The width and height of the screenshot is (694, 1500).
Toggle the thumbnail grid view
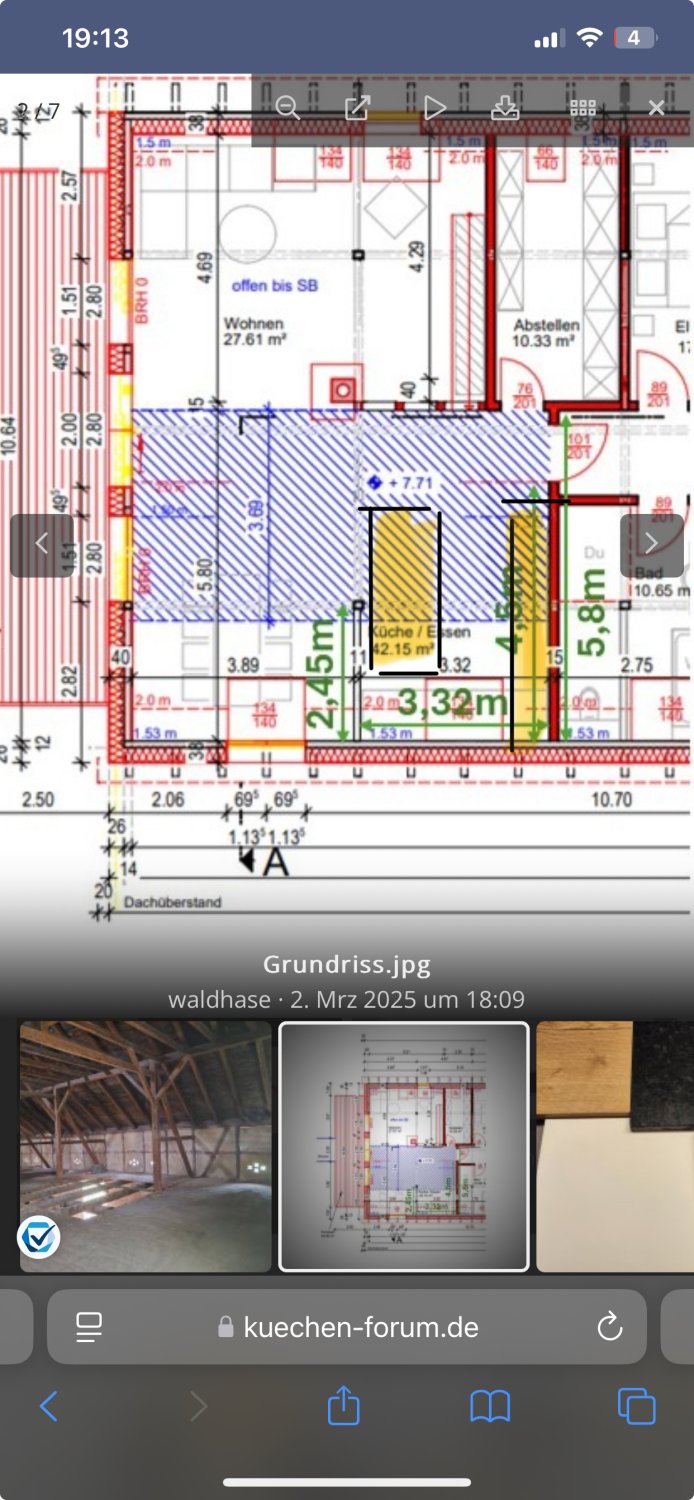(x=582, y=108)
